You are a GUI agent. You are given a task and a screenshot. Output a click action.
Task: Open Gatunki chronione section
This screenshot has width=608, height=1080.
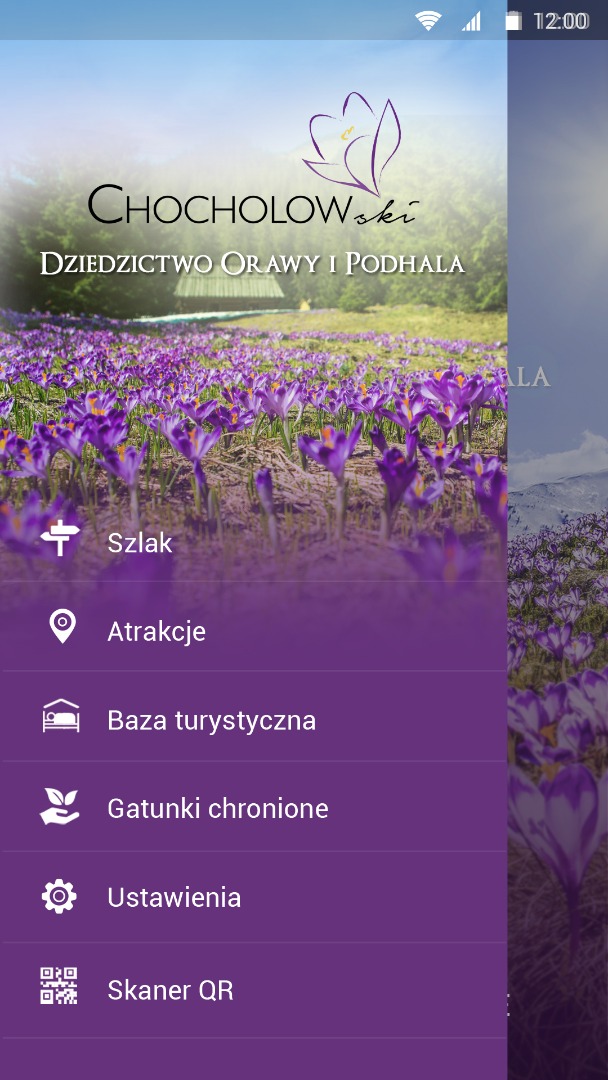pos(217,808)
